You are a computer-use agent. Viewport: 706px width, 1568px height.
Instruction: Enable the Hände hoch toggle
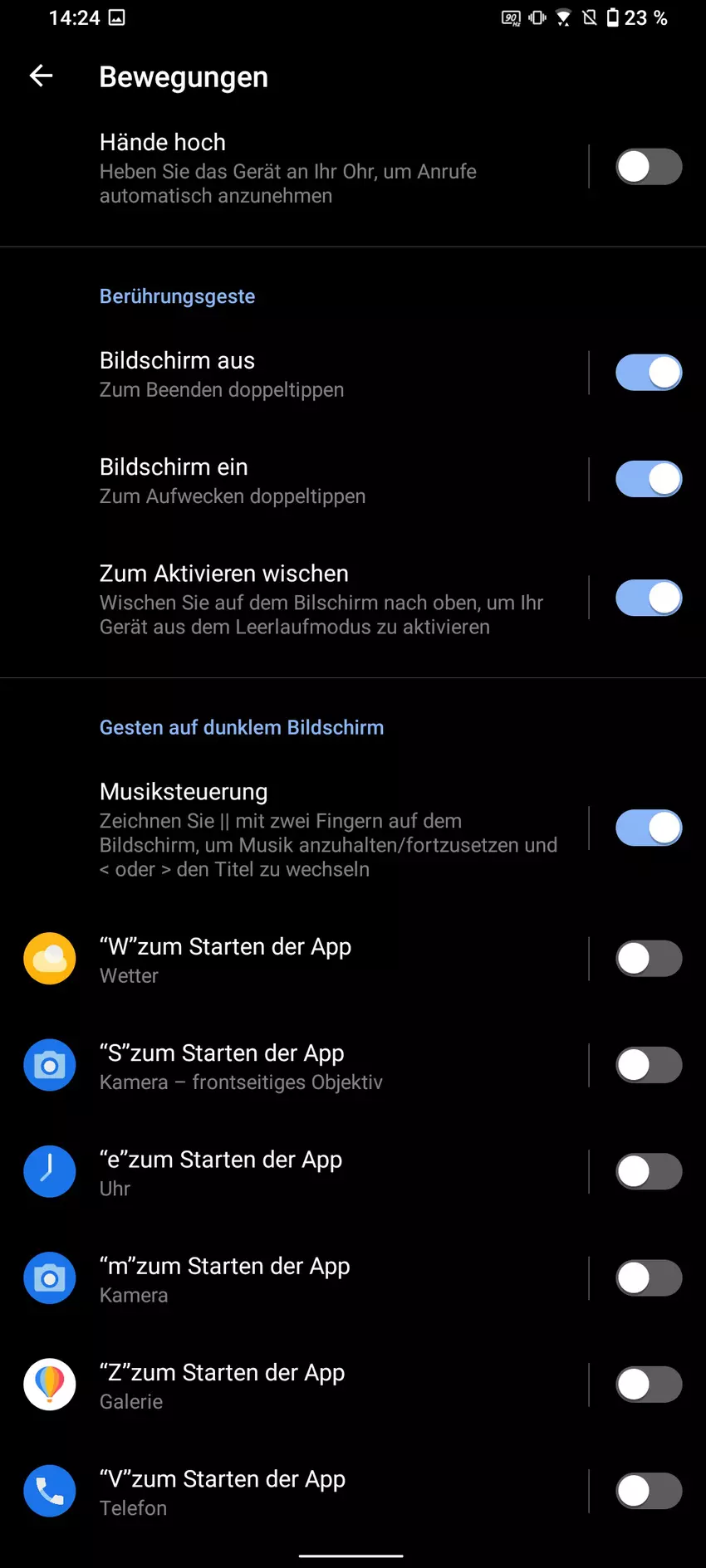pos(648,167)
